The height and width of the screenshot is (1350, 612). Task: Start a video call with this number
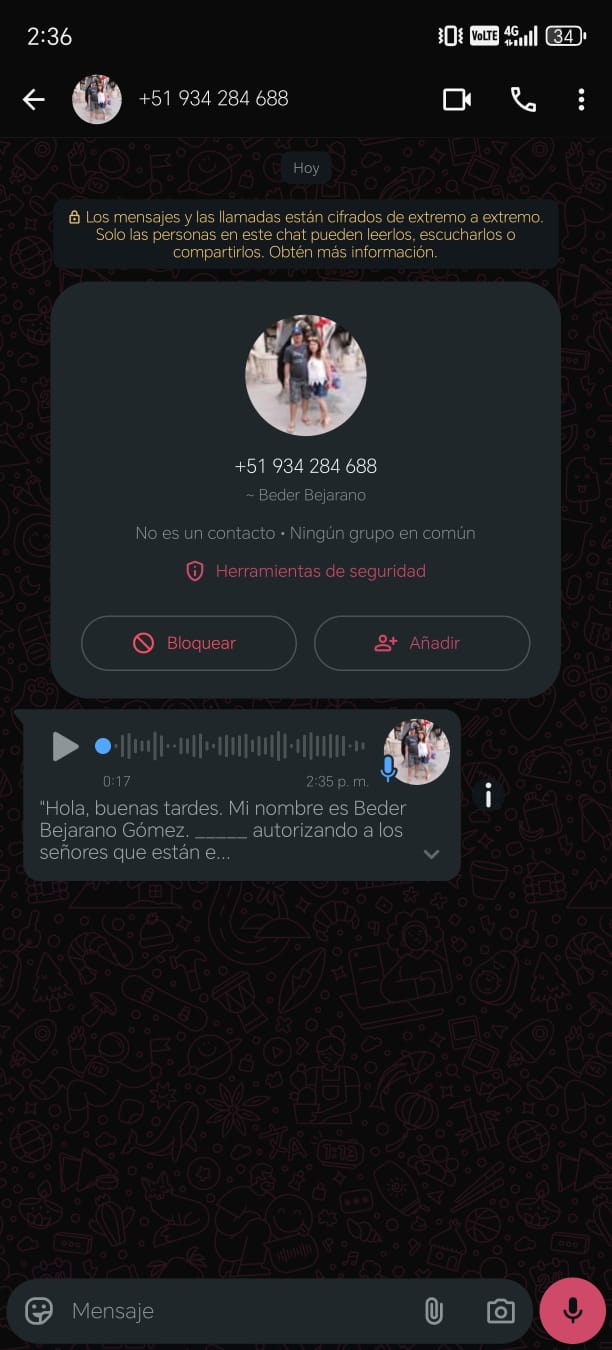(x=457, y=99)
